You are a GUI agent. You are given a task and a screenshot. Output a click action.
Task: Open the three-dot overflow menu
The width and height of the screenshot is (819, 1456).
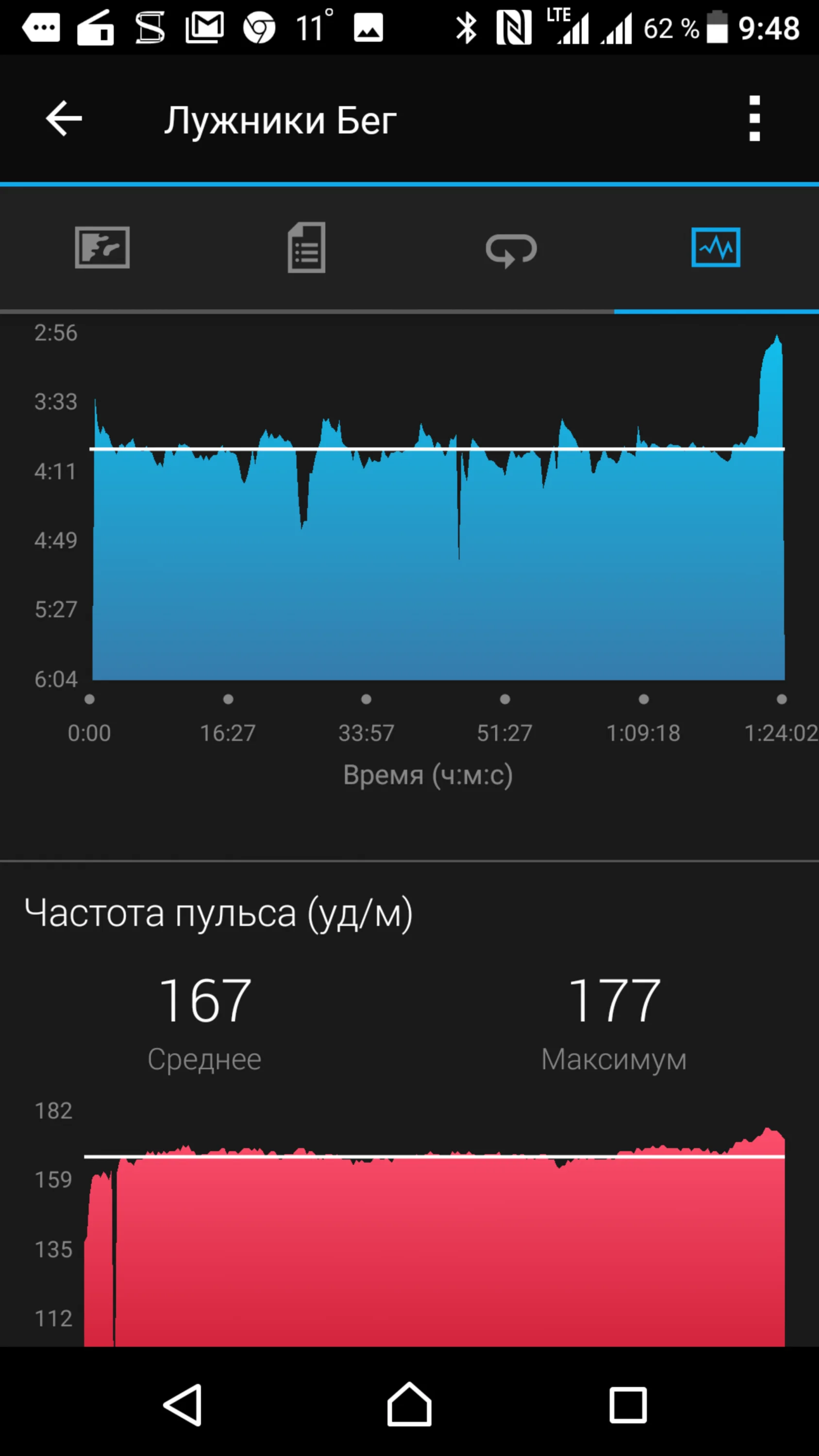click(x=754, y=119)
